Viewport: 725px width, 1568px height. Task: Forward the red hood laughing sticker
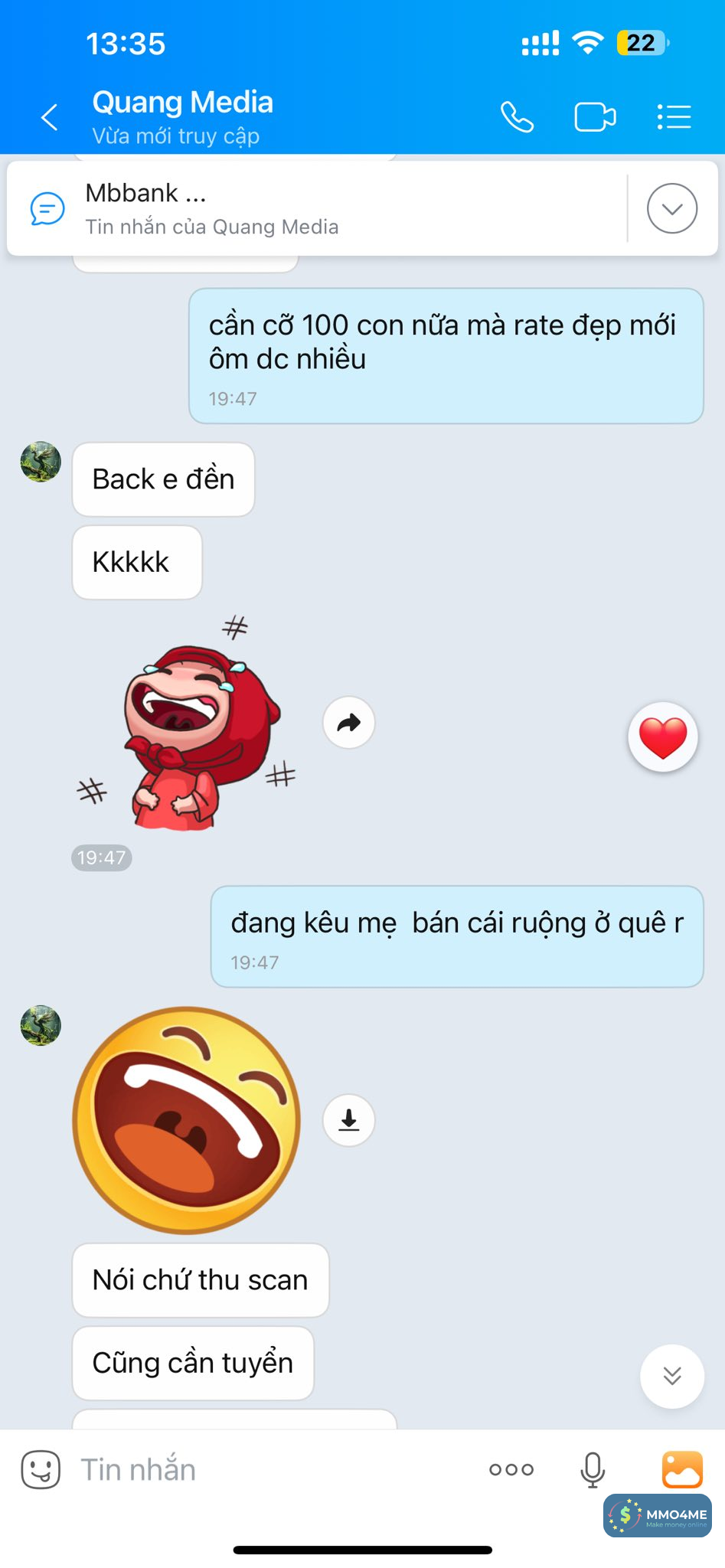pos(349,722)
